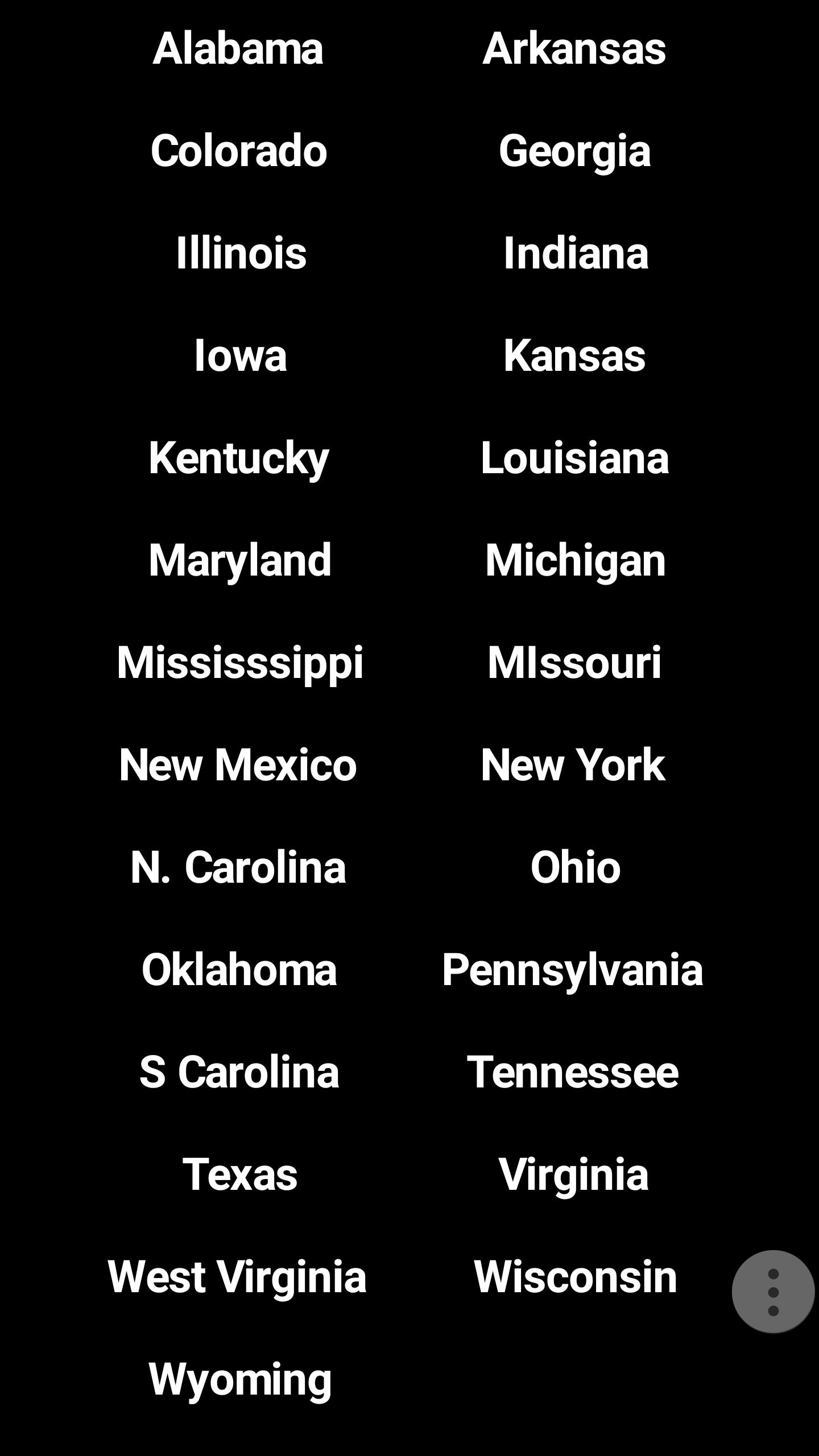
Task: Open Tennessee
Action: tap(573, 1073)
